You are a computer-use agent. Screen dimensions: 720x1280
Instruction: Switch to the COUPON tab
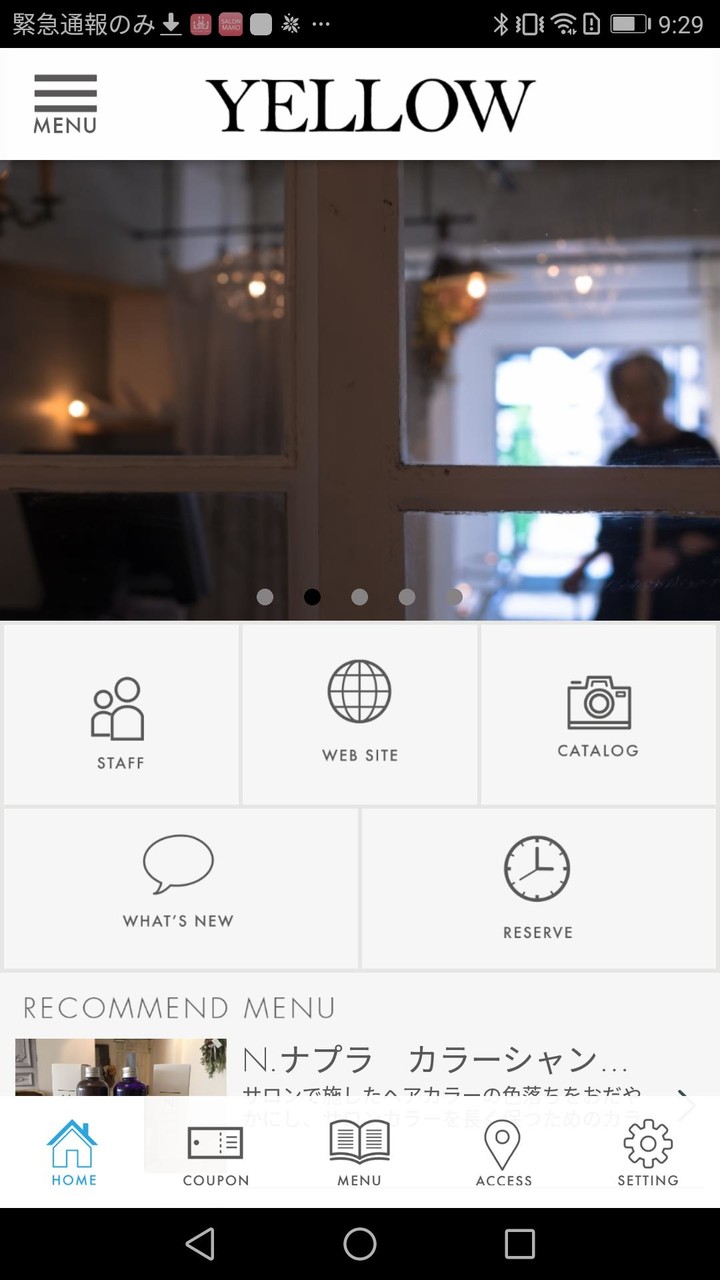coord(215,1153)
